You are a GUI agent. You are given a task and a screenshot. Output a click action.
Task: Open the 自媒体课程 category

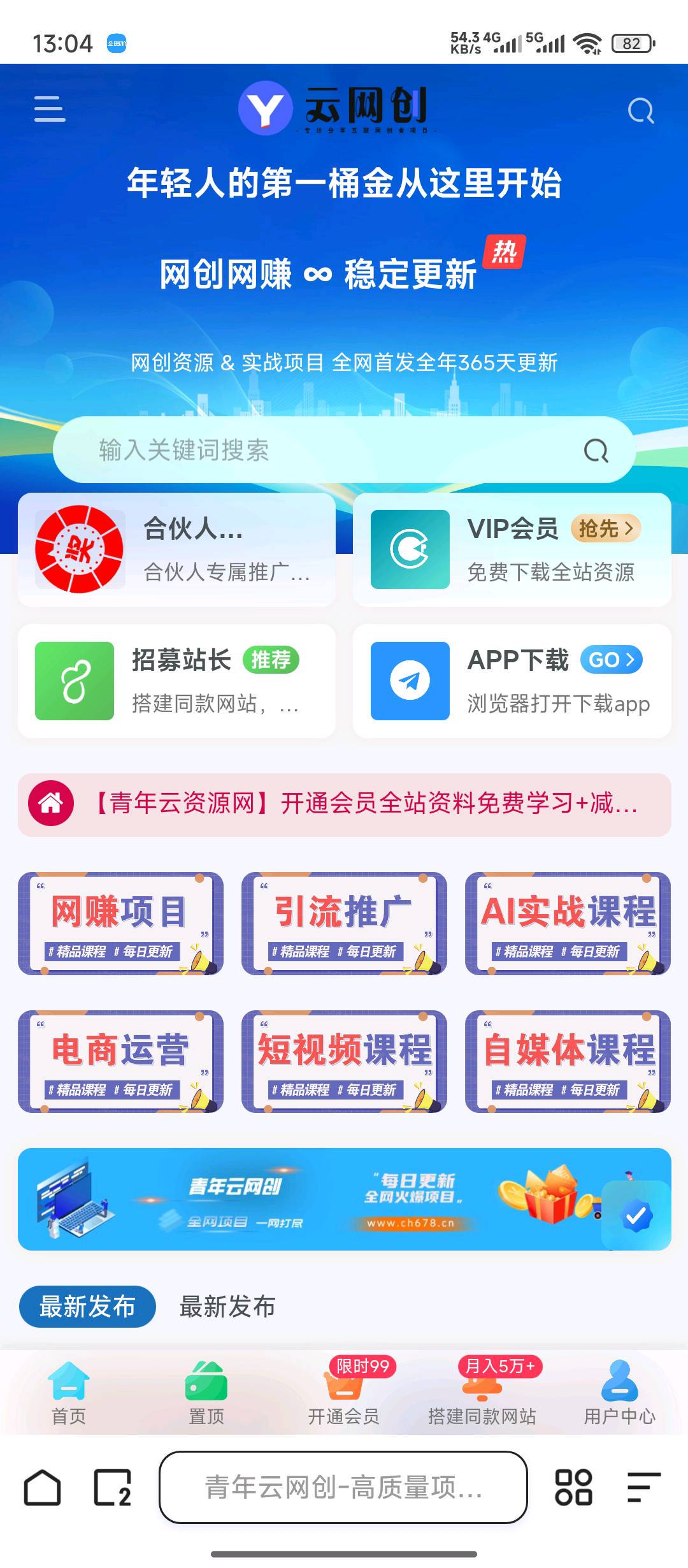point(568,1061)
